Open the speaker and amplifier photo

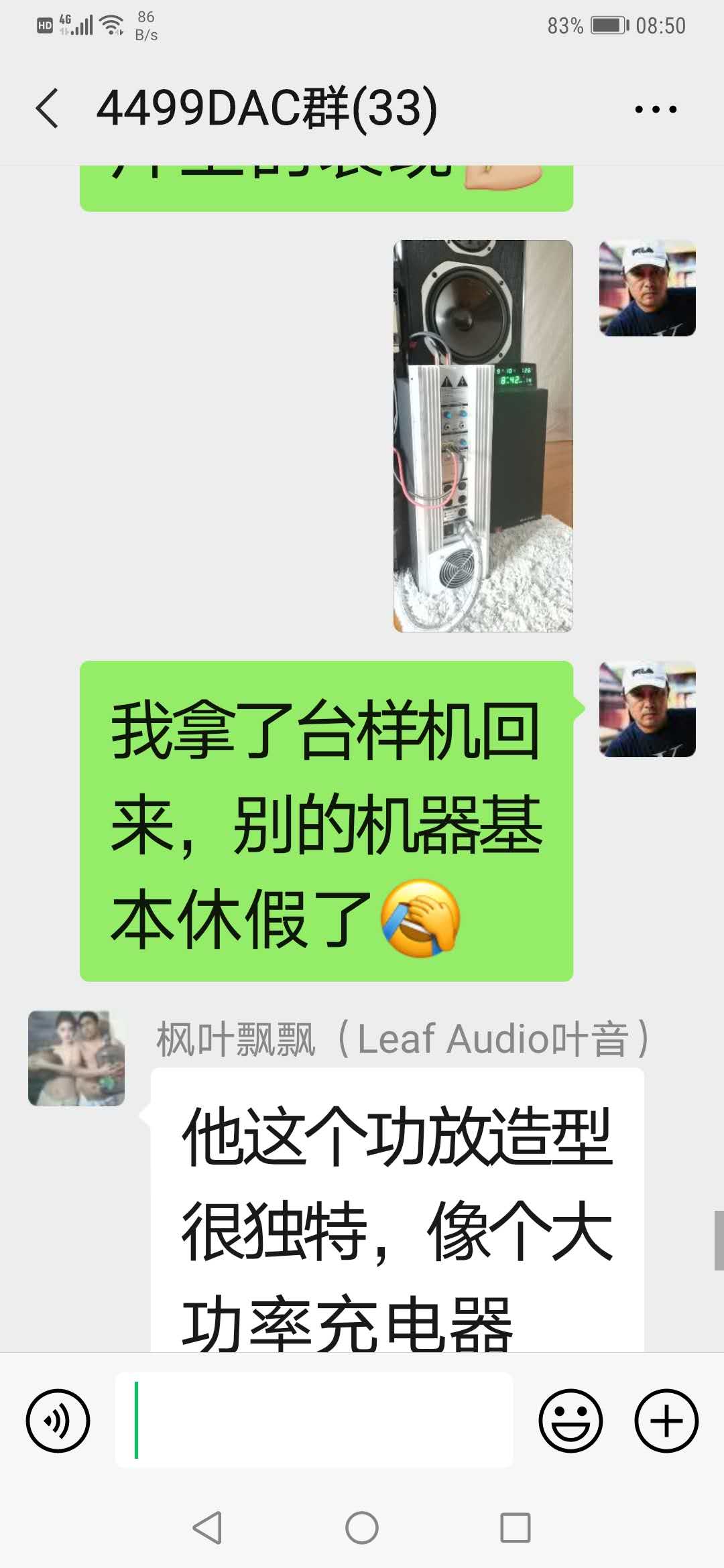pyautogui.click(x=483, y=436)
